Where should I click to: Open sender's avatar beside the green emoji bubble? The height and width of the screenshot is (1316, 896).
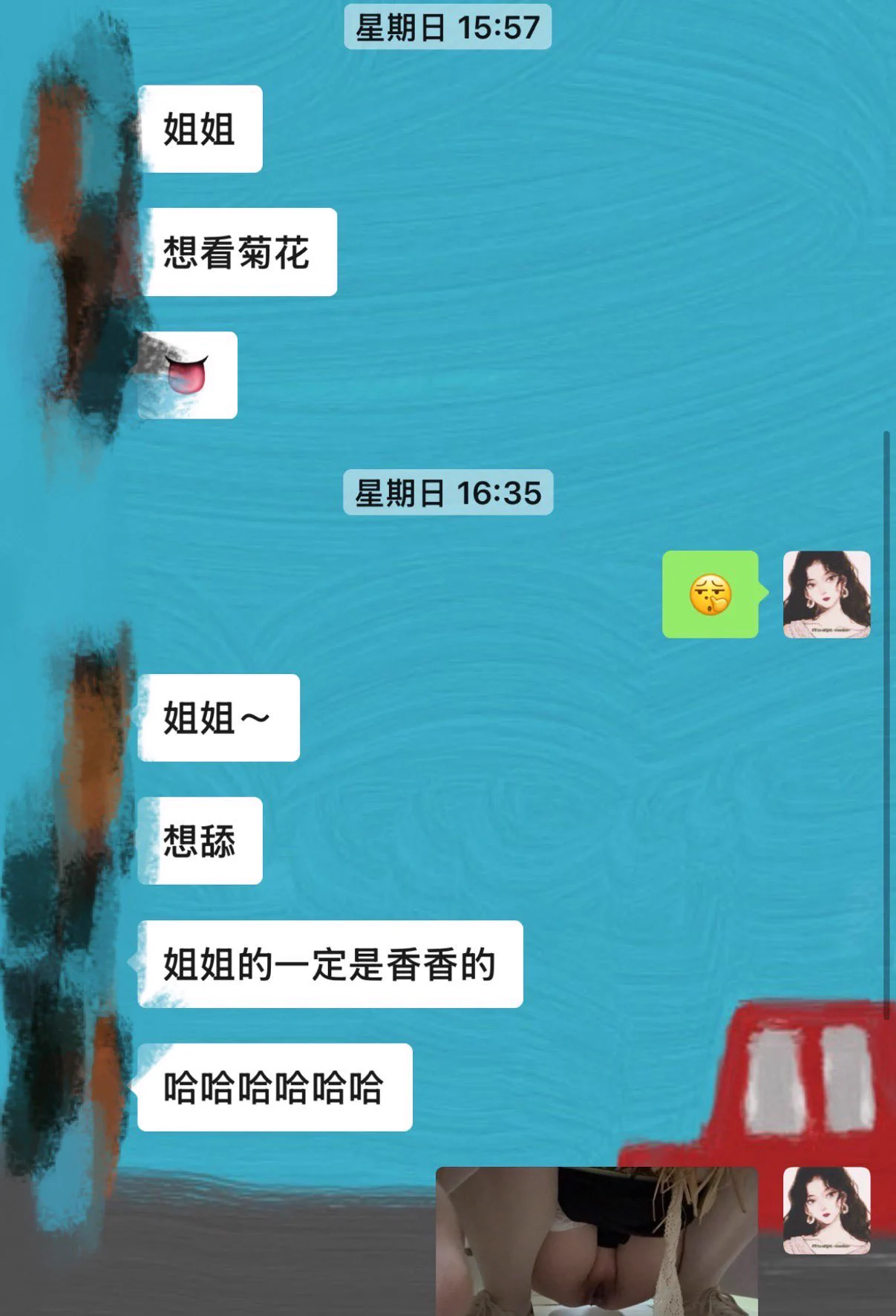pyautogui.click(x=826, y=595)
